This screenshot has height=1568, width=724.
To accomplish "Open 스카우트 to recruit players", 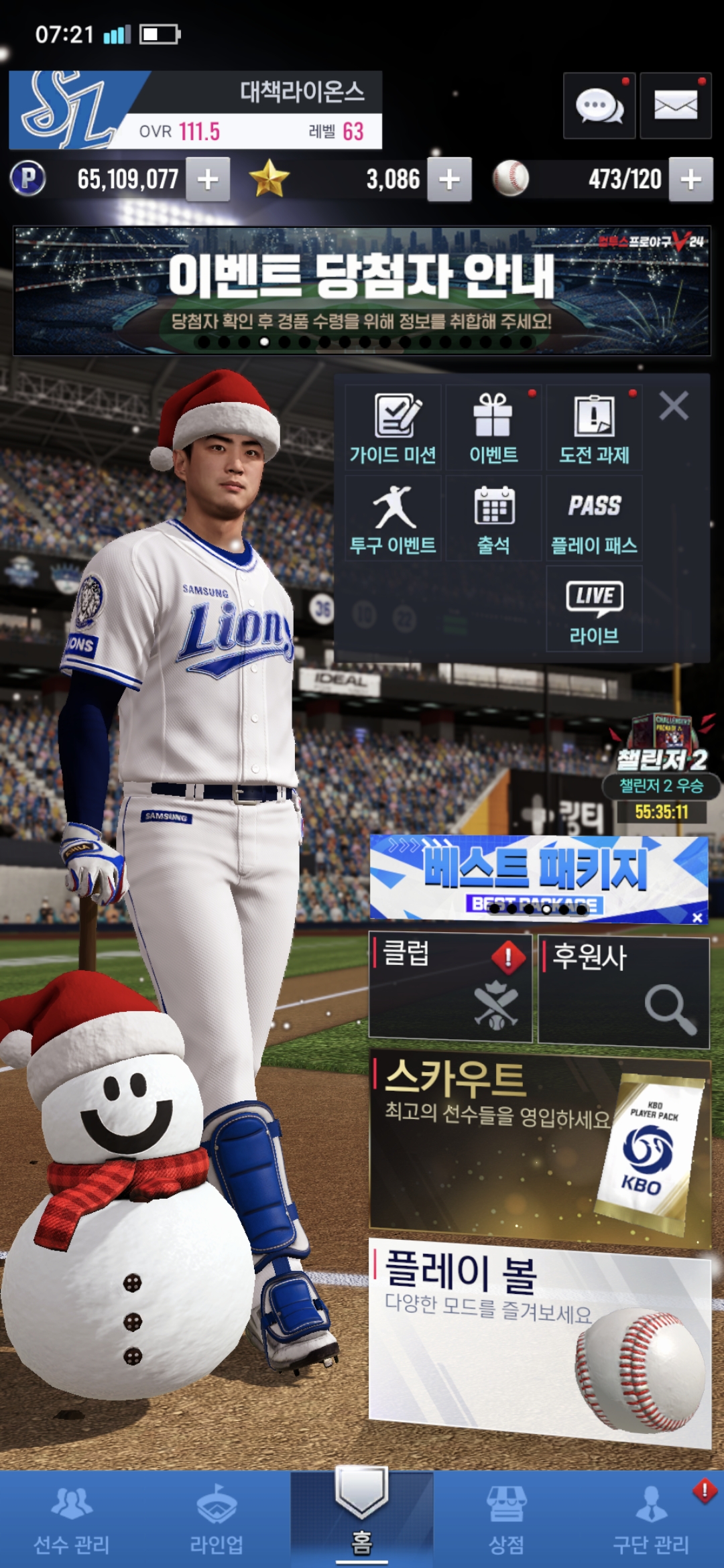I will point(539,1147).
